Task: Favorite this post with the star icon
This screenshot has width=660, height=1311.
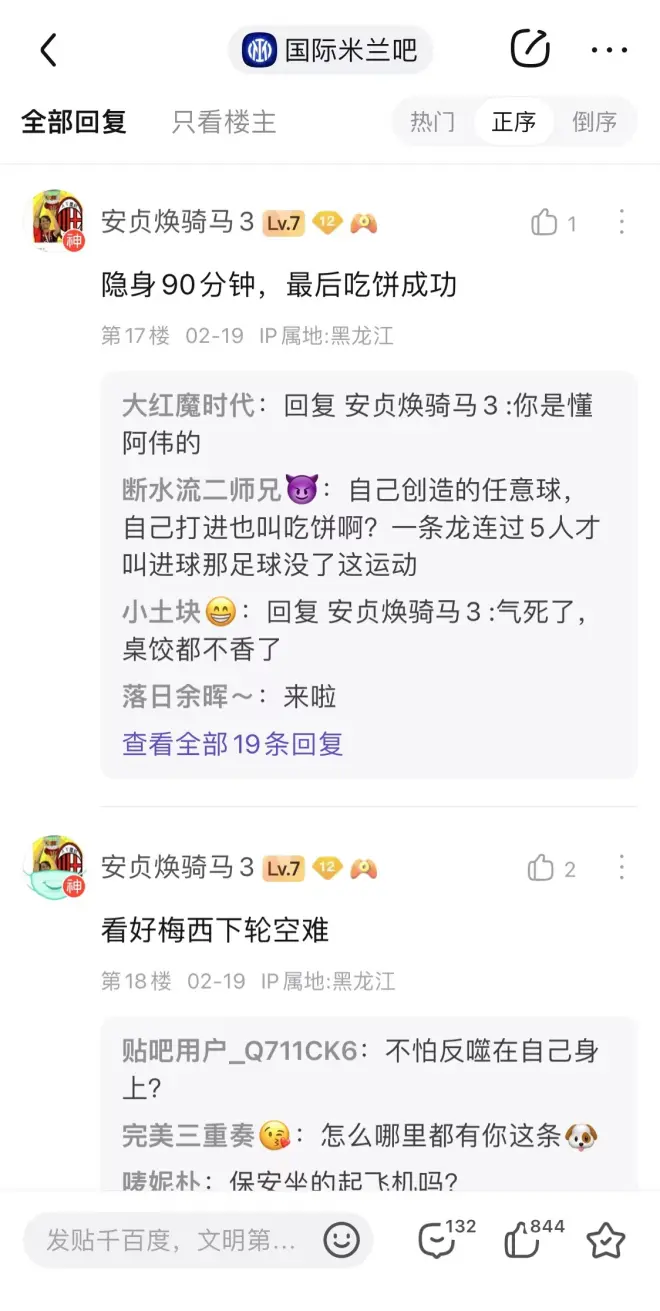Action: [605, 1241]
